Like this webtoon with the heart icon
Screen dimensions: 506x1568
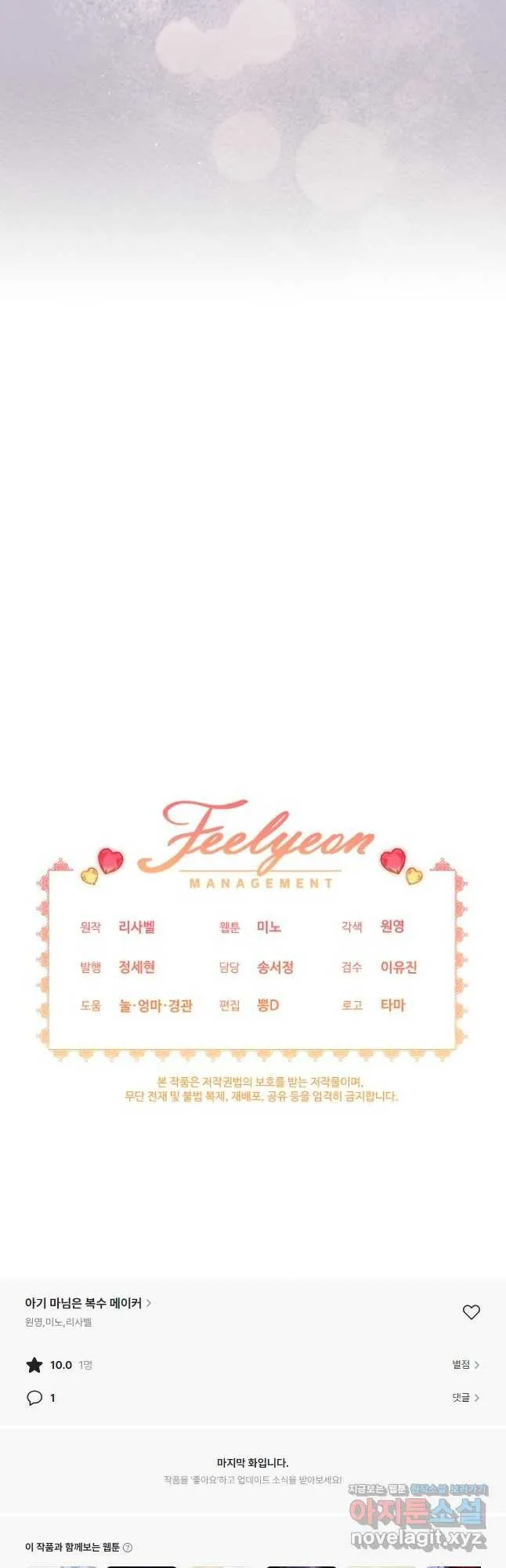coord(471,1312)
